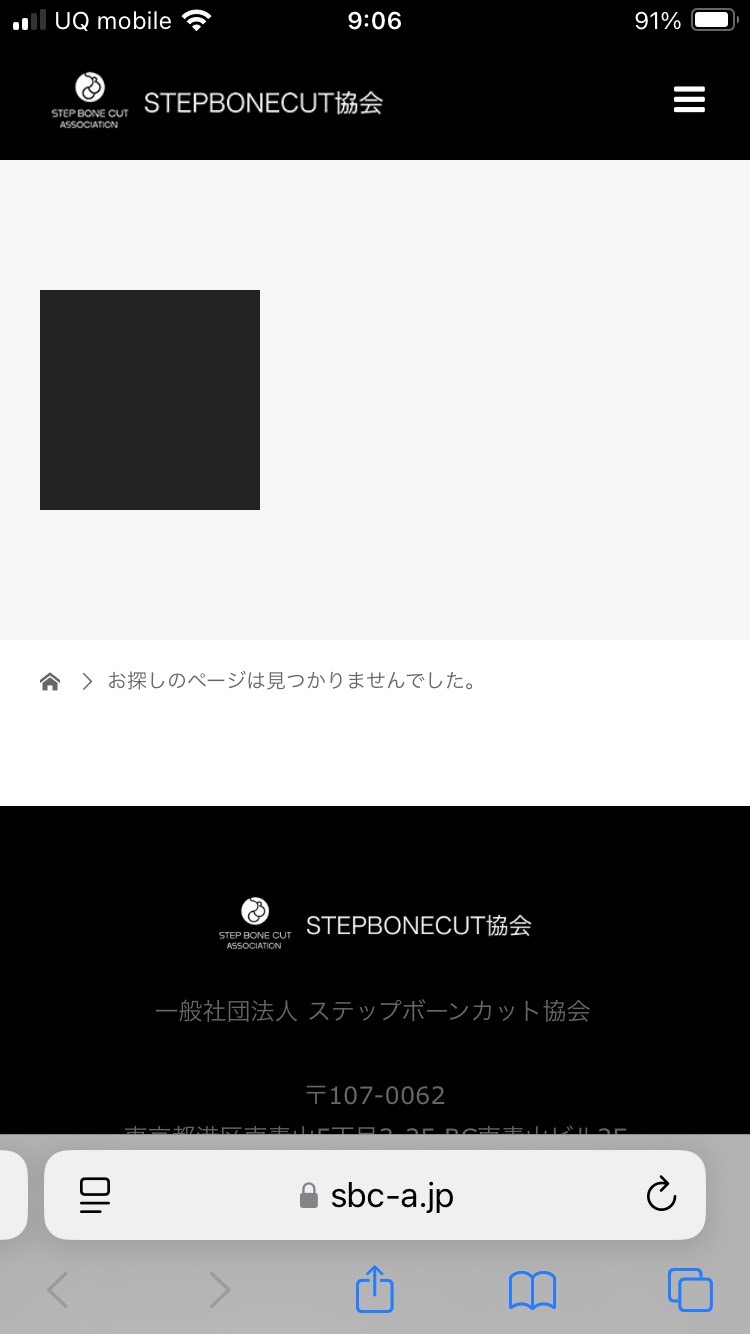Open the page settings icon in the address bar
750x1334 pixels.
click(x=94, y=1195)
